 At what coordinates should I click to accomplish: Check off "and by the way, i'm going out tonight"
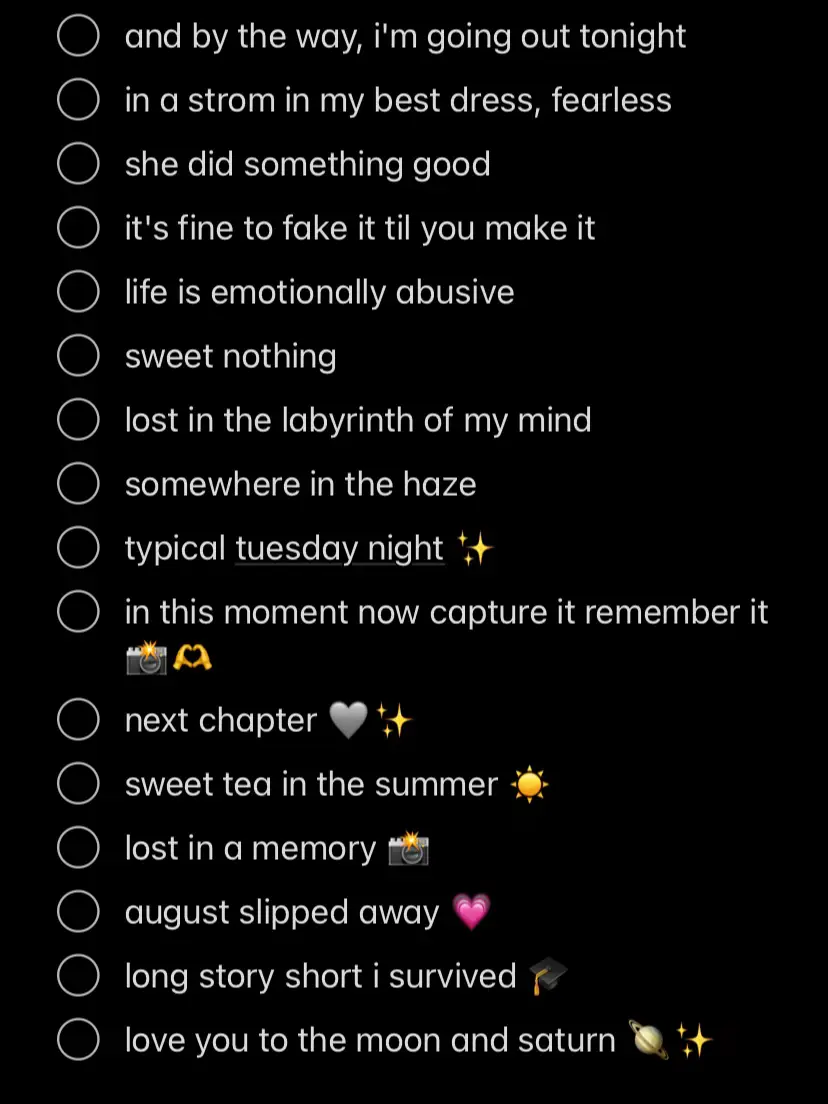[78, 37]
